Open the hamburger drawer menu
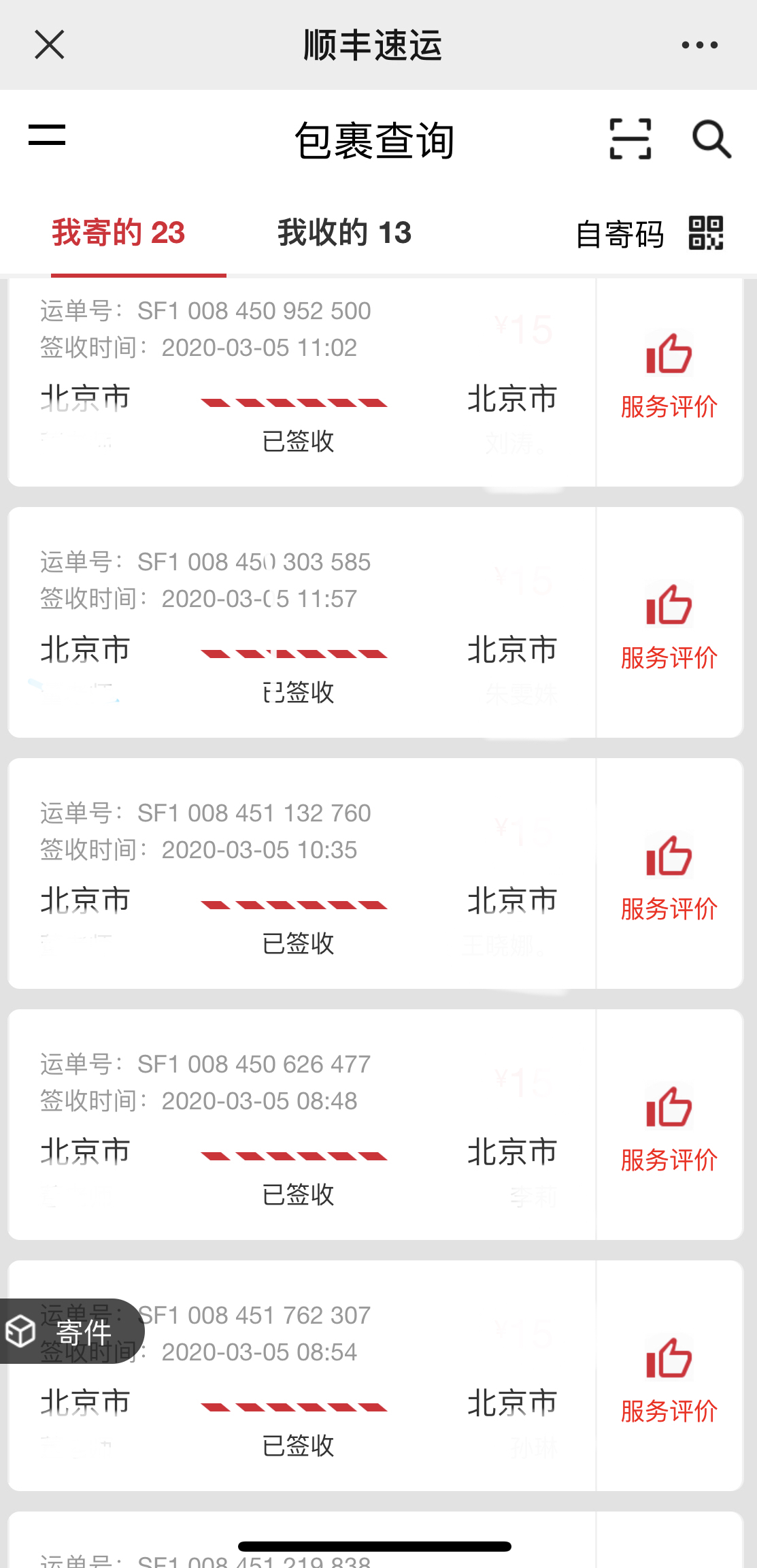 pyautogui.click(x=47, y=135)
